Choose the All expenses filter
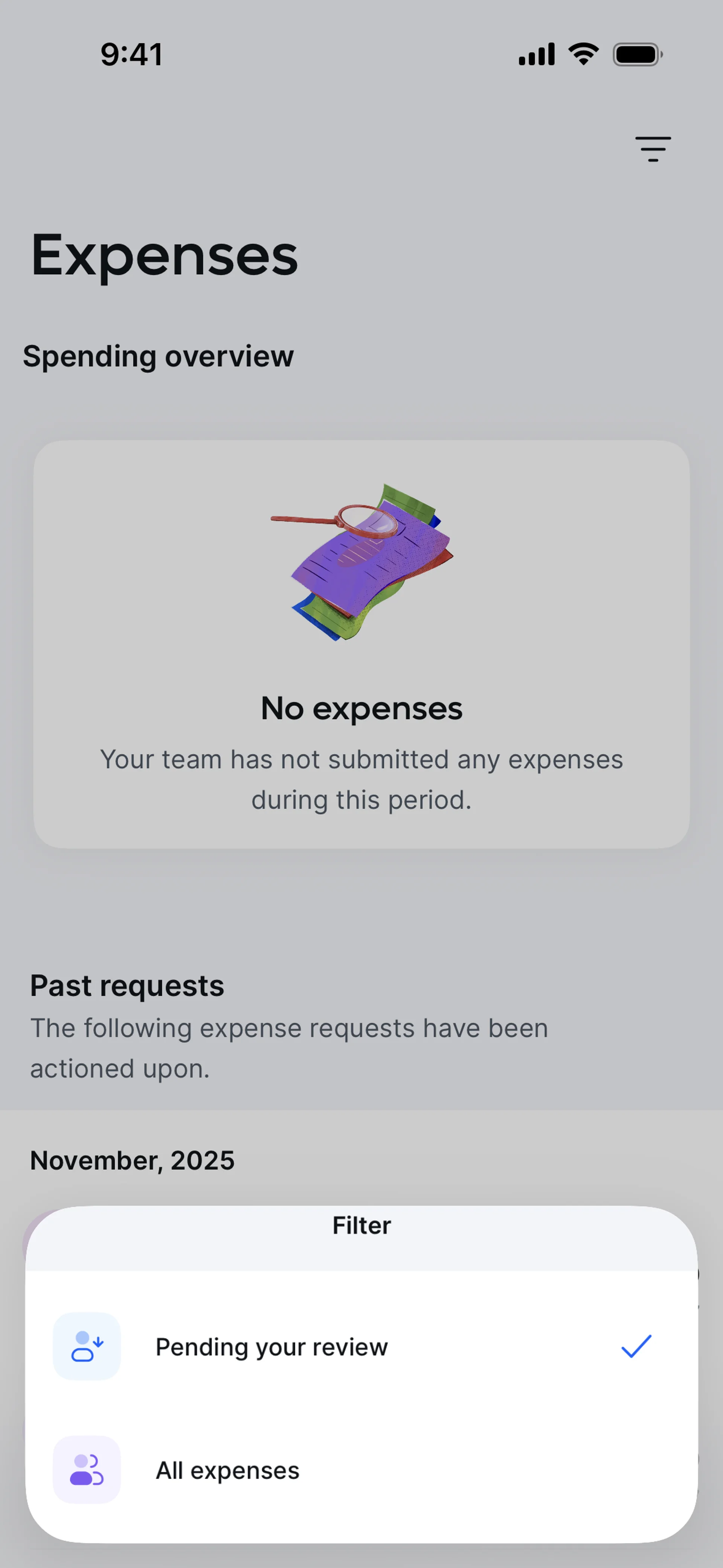 (227, 1470)
